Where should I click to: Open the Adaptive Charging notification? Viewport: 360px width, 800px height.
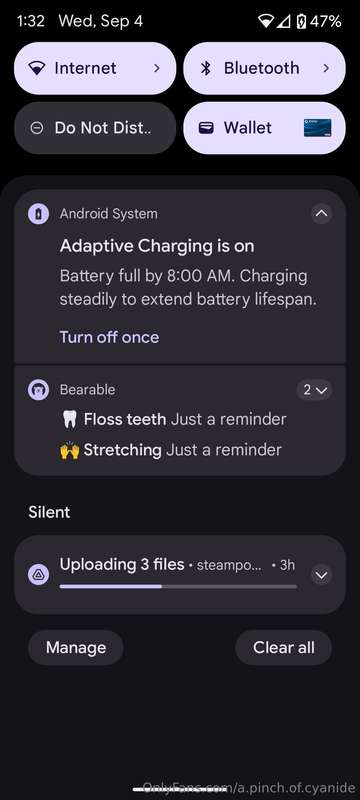coord(180,277)
